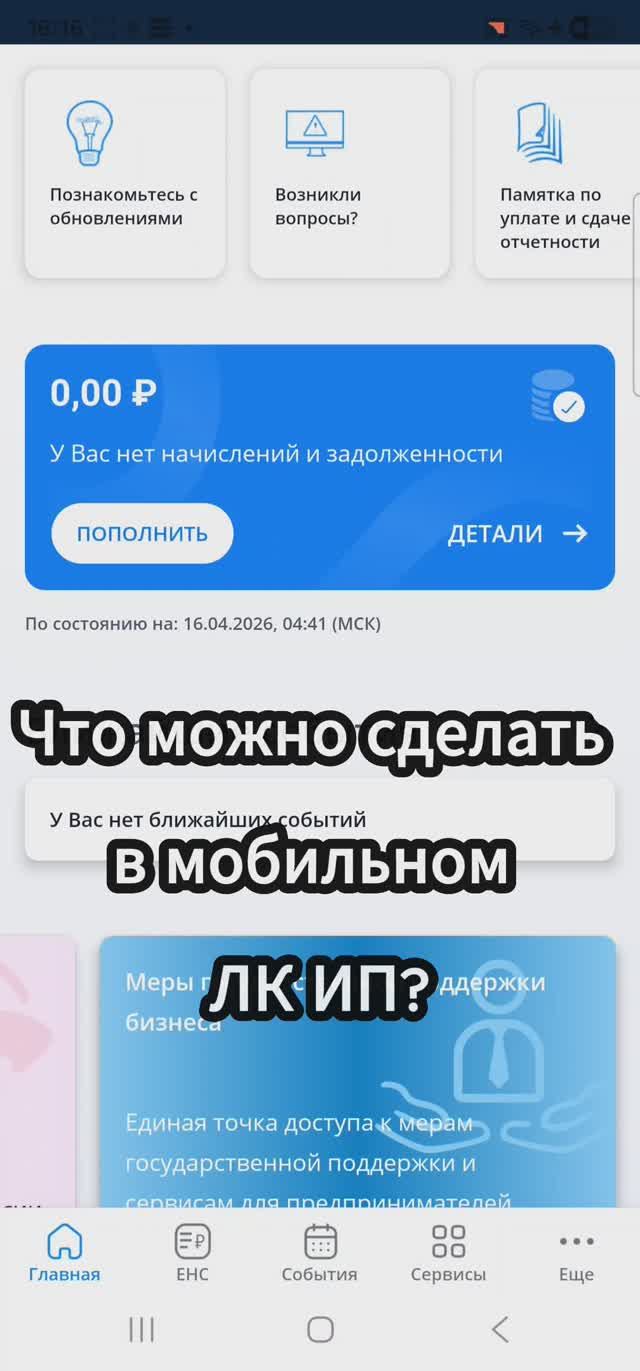Select the Главная tab
Screen dimensions: 640x1371
click(x=64, y=1253)
